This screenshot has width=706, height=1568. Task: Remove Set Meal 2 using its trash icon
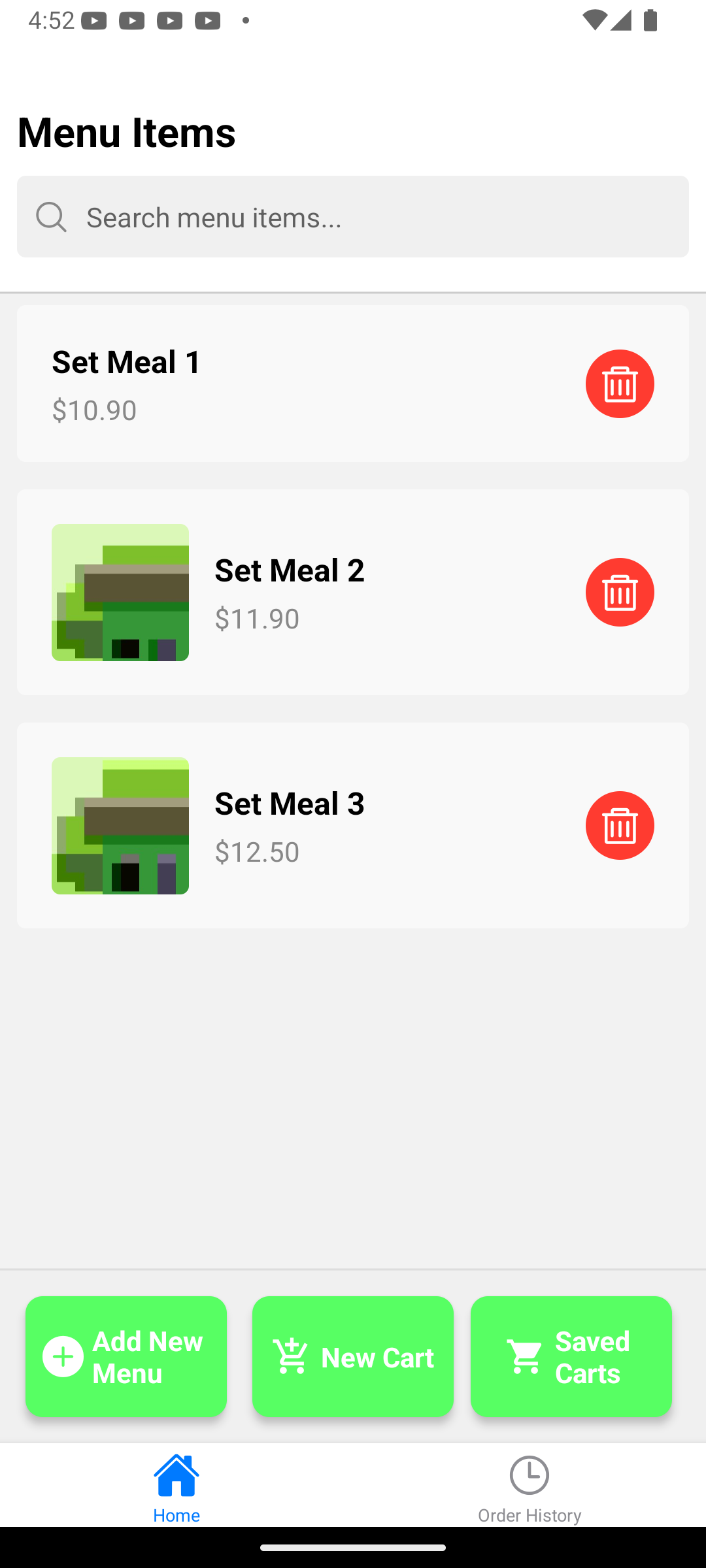click(x=619, y=592)
